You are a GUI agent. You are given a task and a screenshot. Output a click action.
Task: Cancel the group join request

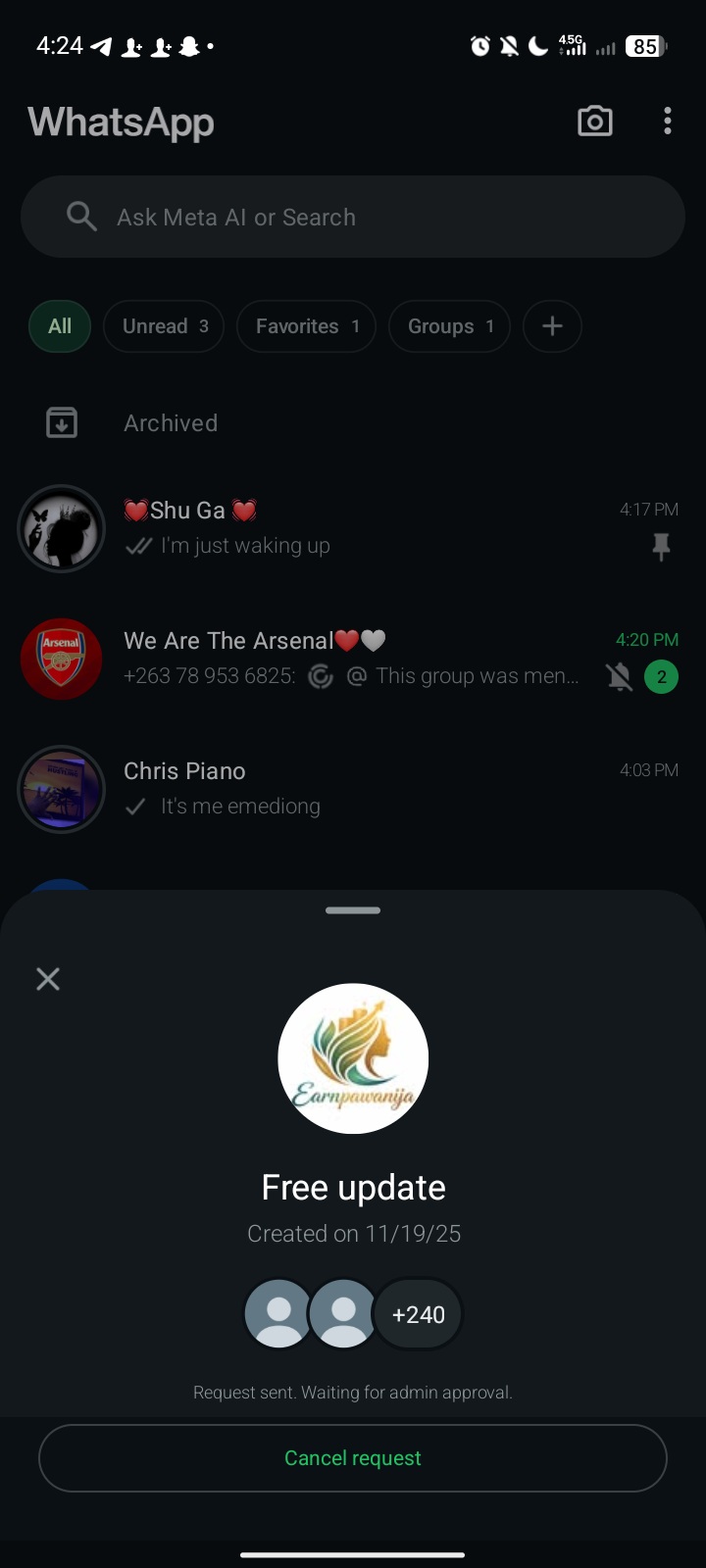point(353,1458)
